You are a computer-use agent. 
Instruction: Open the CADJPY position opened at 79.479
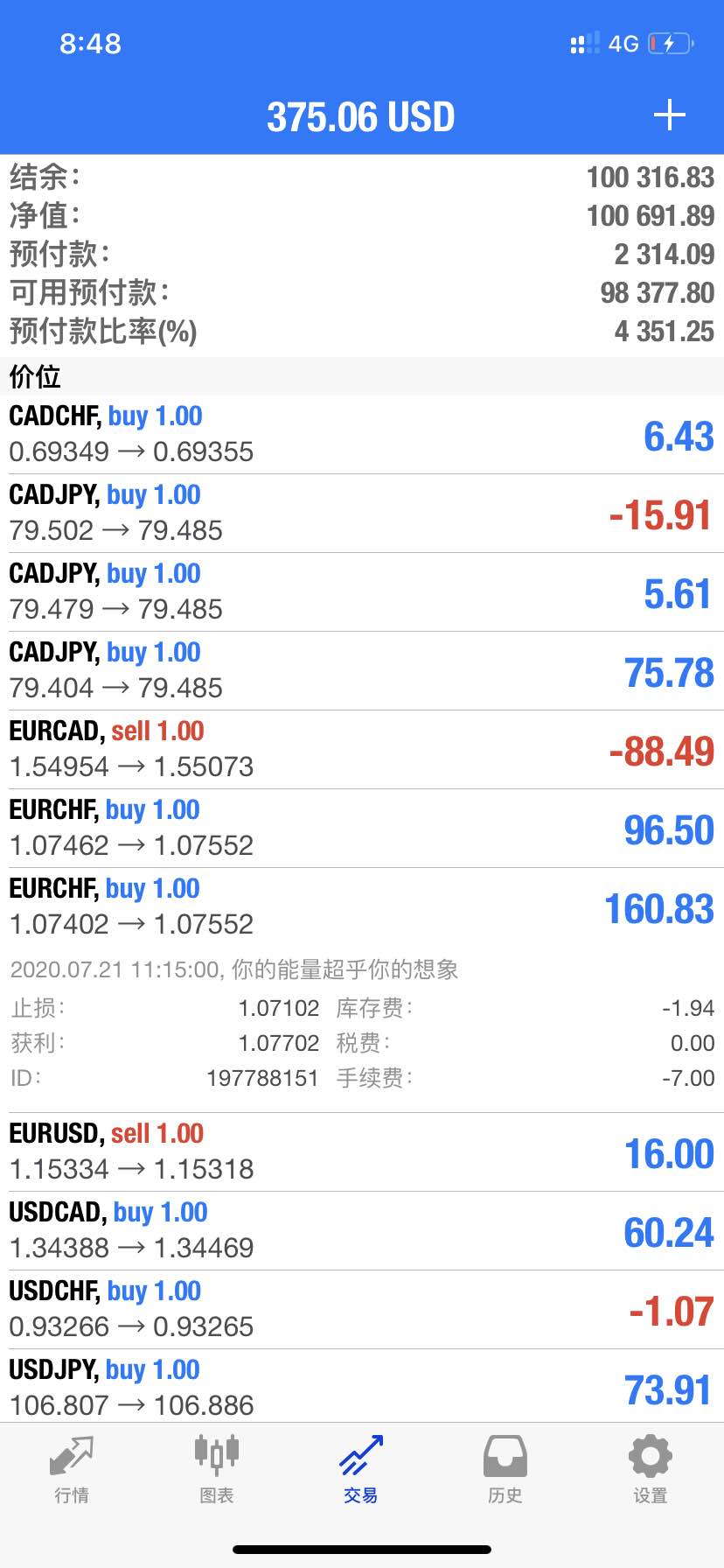362,592
